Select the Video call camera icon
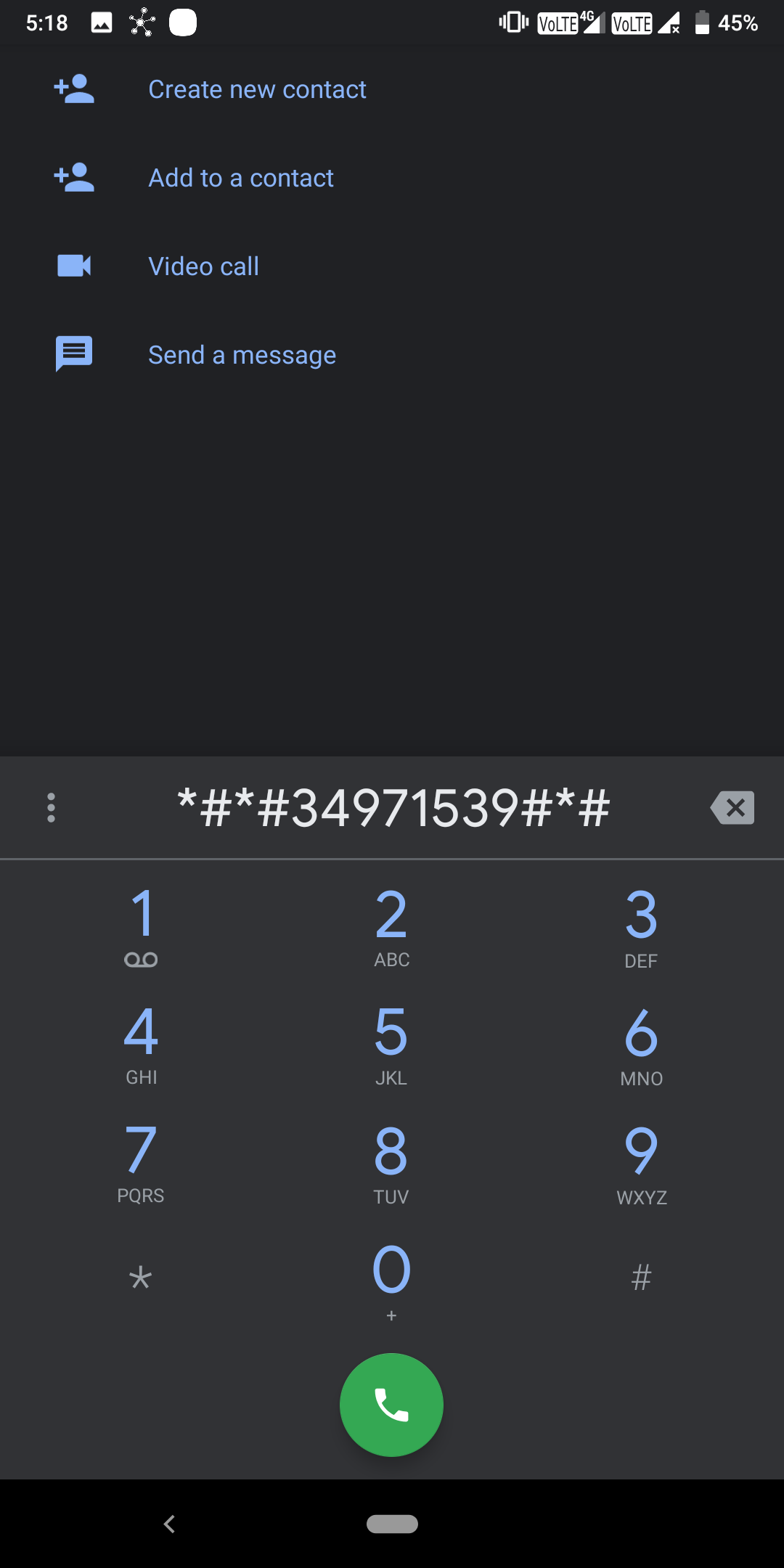This screenshot has width=784, height=1568. click(x=74, y=266)
